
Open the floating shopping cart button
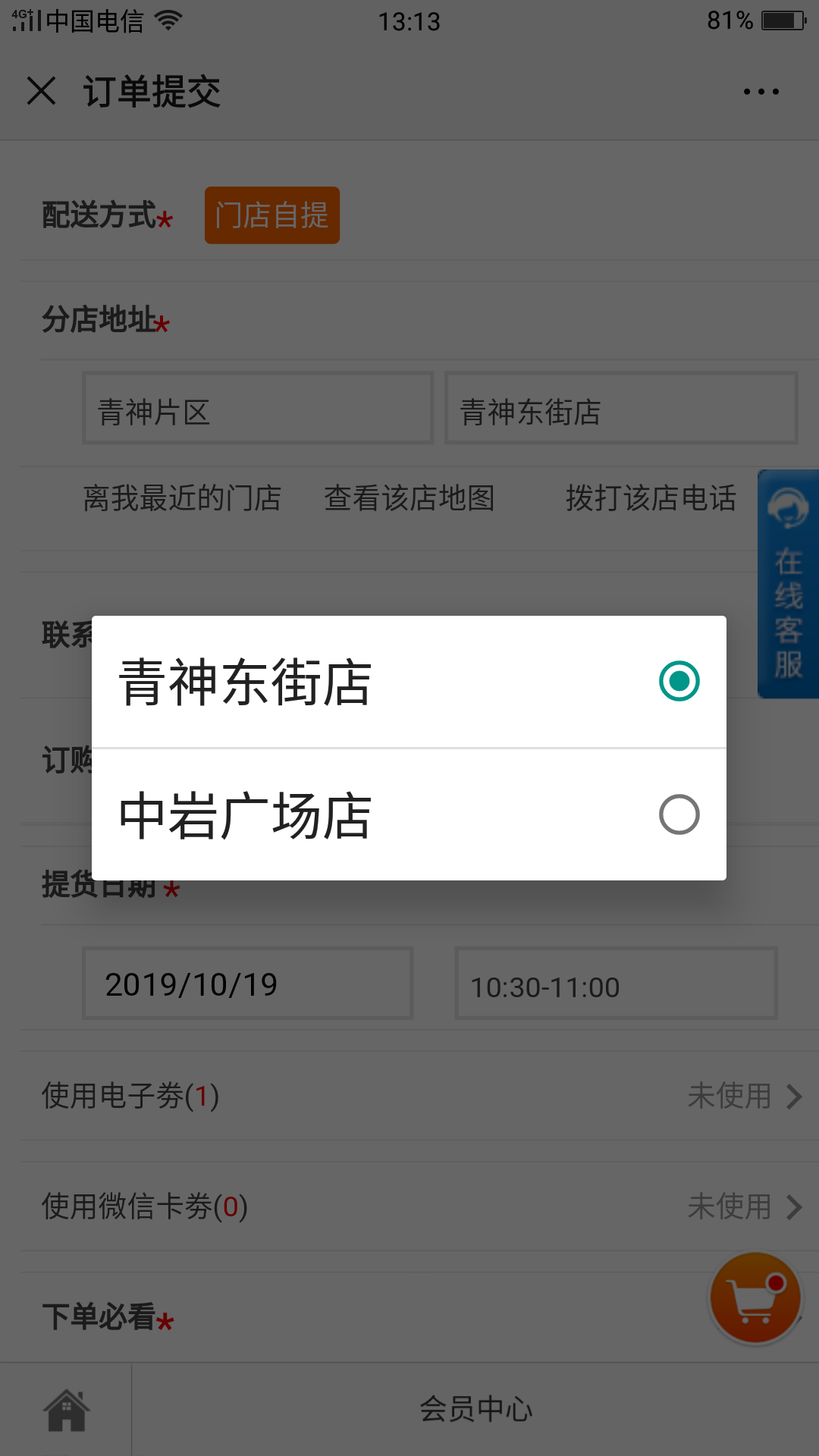click(x=755, y=1298)
